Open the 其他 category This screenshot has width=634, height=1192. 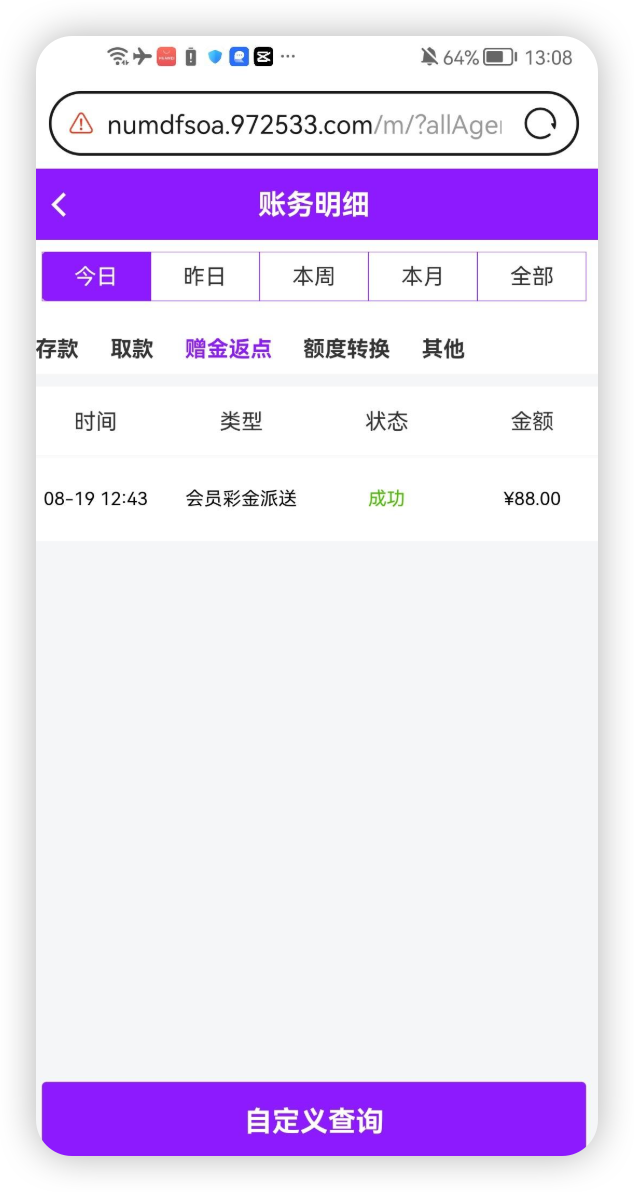443,349
